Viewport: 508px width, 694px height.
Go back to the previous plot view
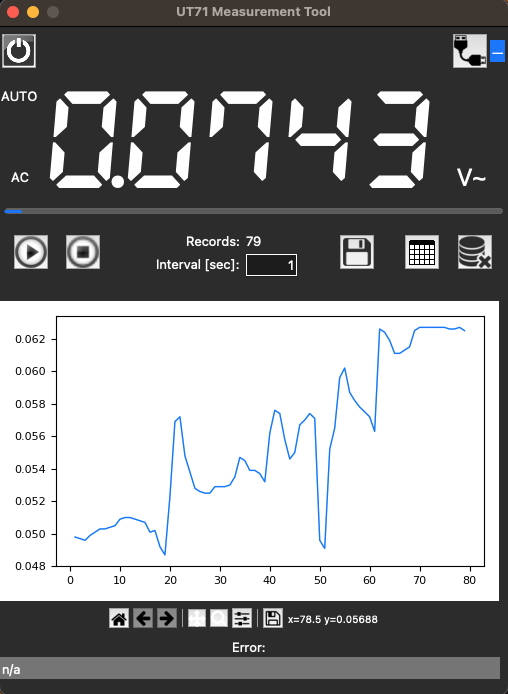[x=143, y=618]
